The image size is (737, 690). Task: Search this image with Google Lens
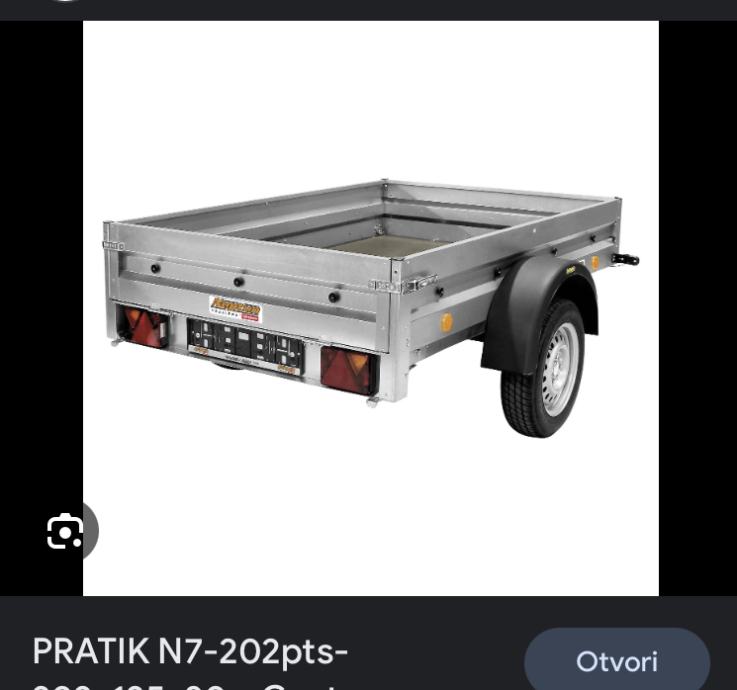[65, 532]
